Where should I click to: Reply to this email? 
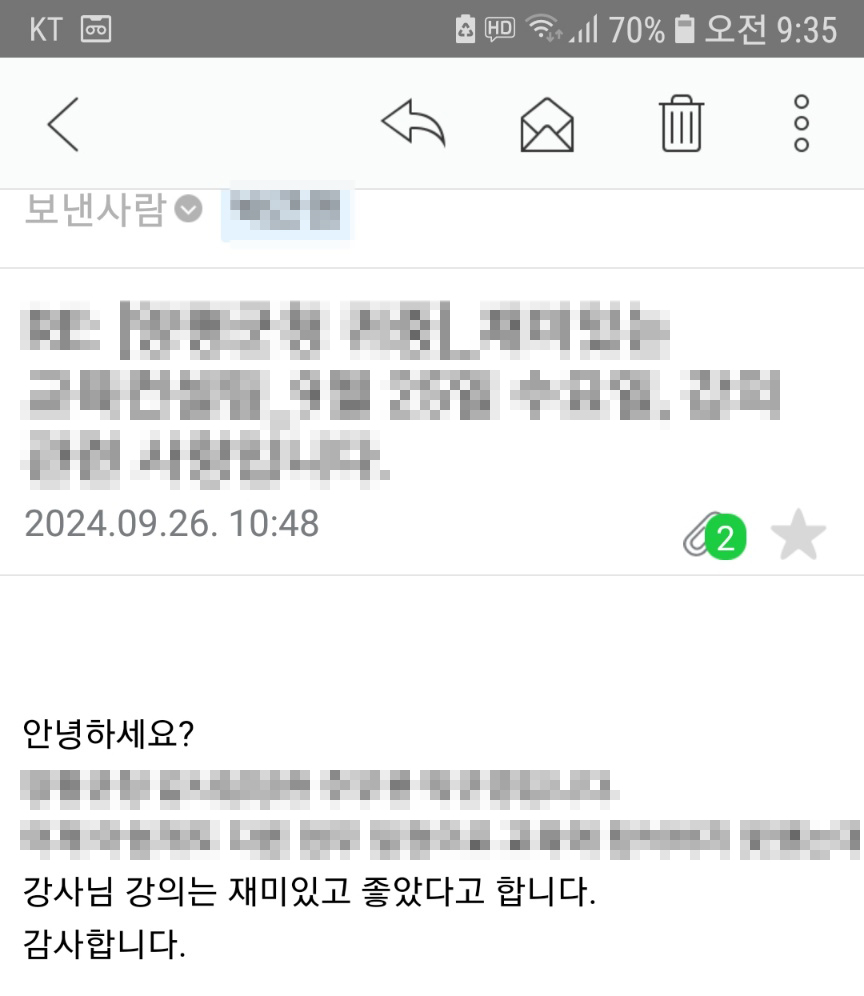(413, 125)
